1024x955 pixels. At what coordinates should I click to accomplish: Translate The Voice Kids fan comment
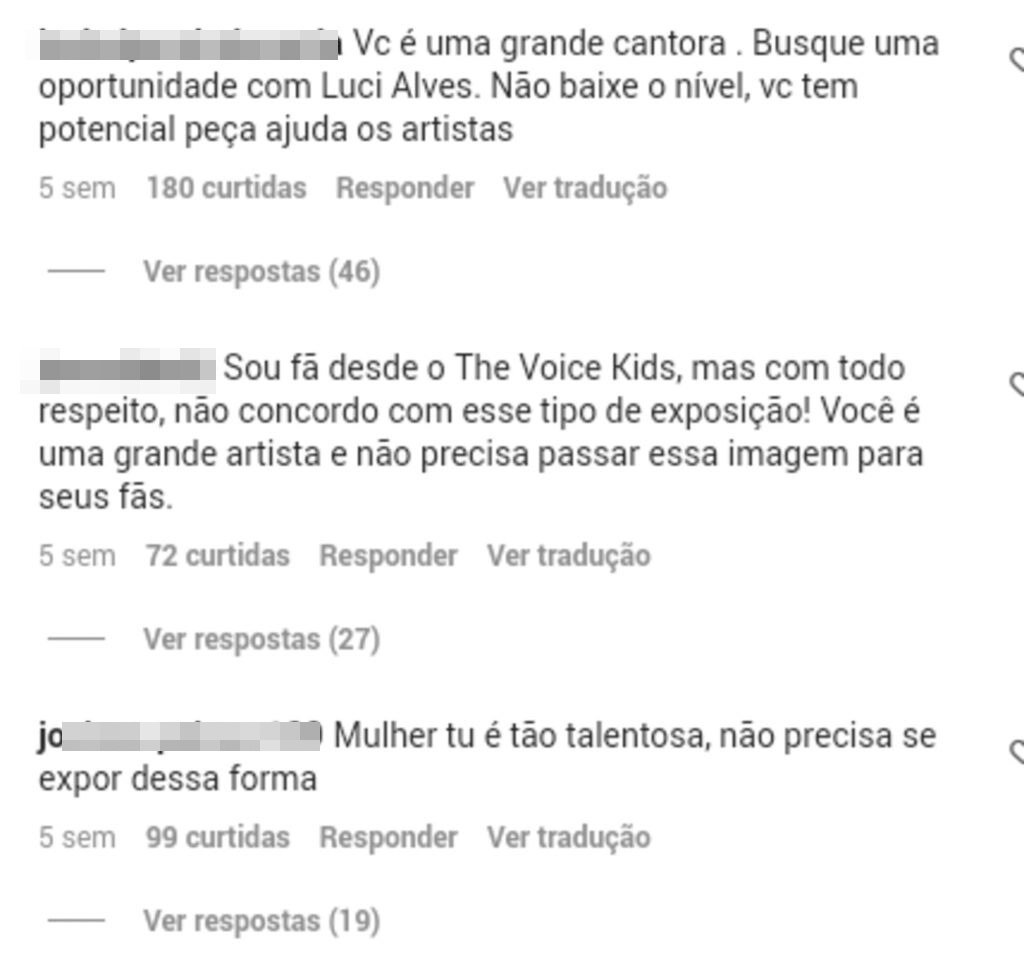pos(568,555)
